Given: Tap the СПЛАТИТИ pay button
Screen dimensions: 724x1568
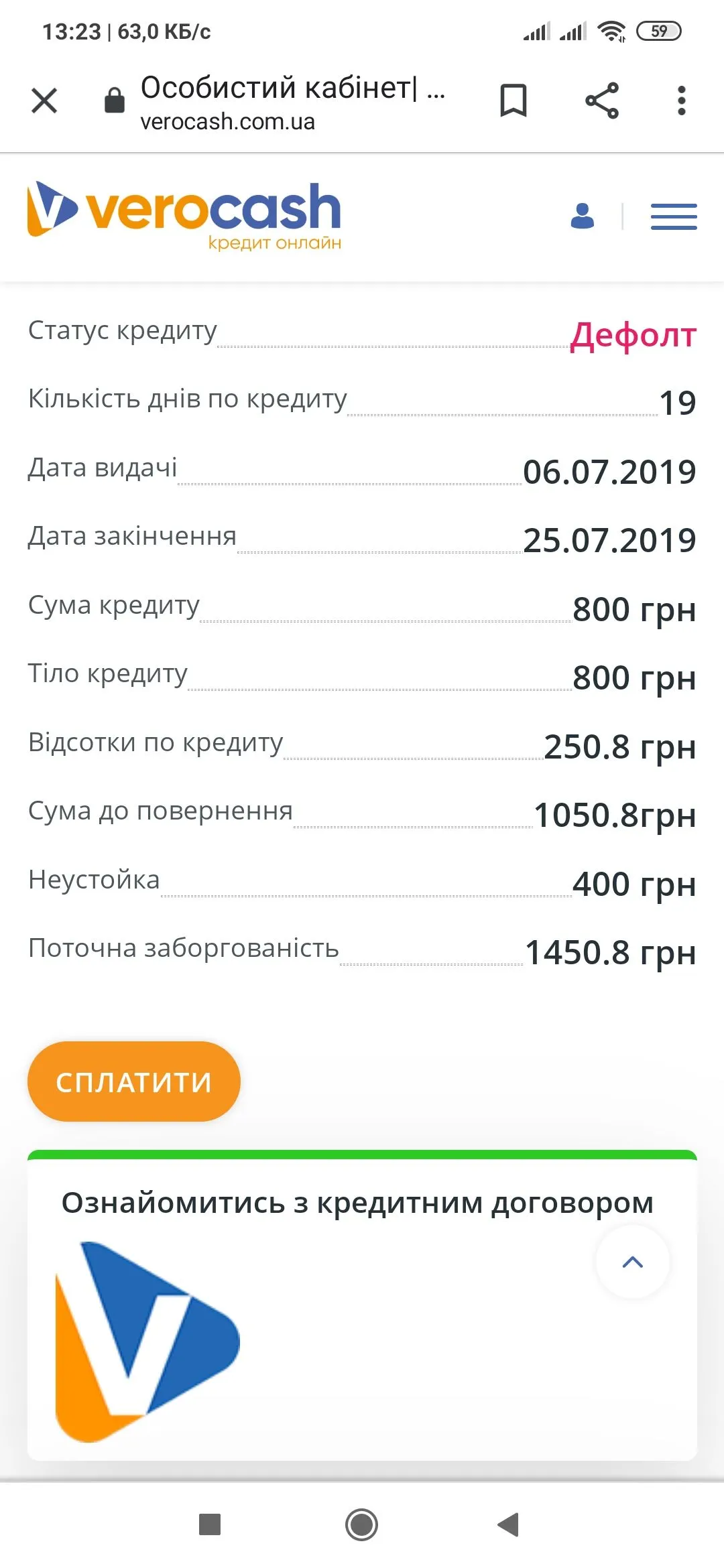Looking at the screenshot, I should coord(134,1082).
